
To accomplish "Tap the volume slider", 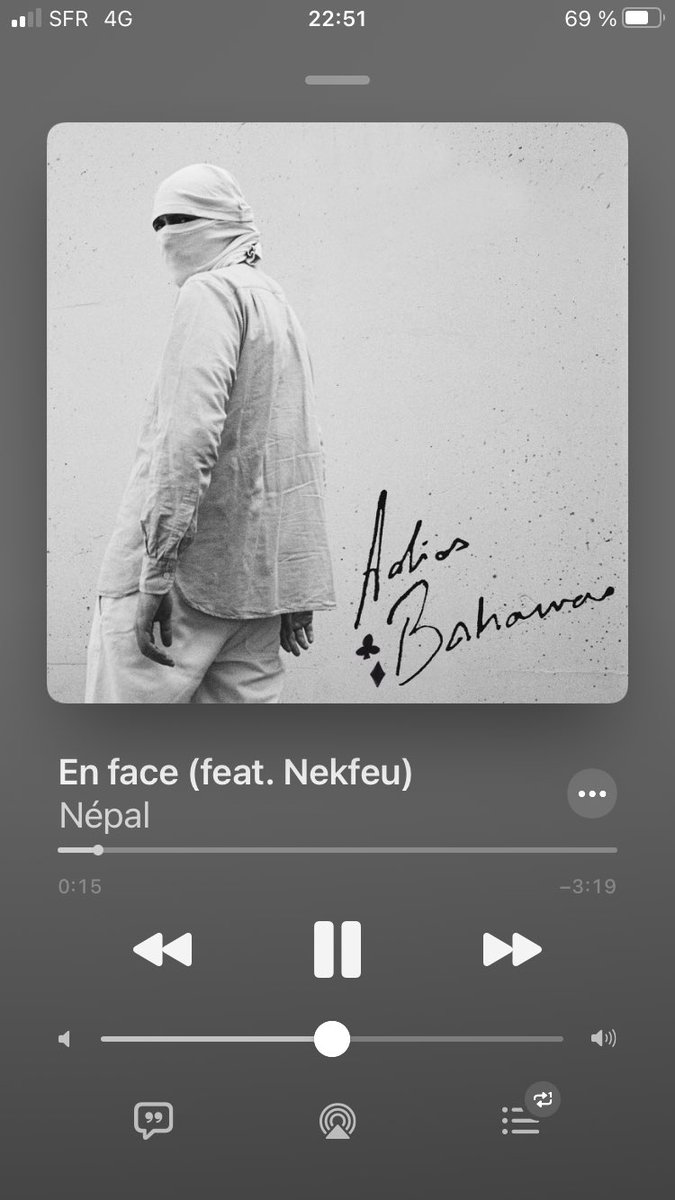I will pyautogui.click(x=332, y=1039).
